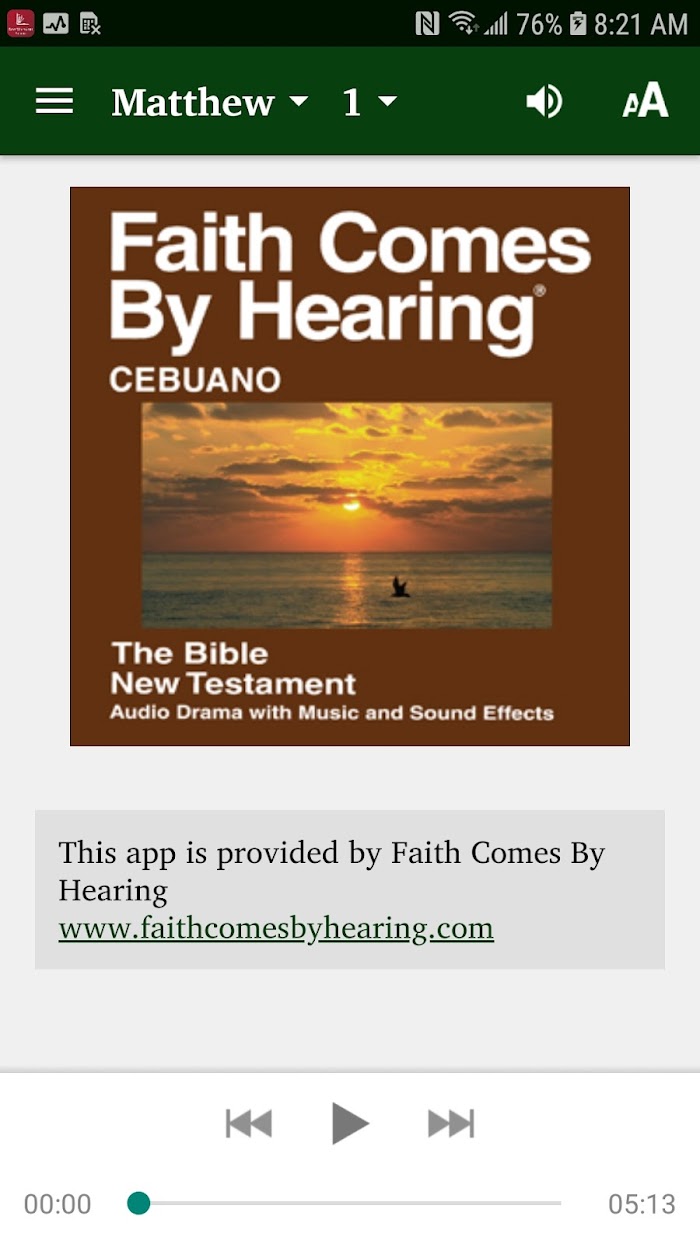The width and height of the screenshot is (700, 1244).
Task: Open the chapter 1 dropdown
Action: (x=369, y=102)
